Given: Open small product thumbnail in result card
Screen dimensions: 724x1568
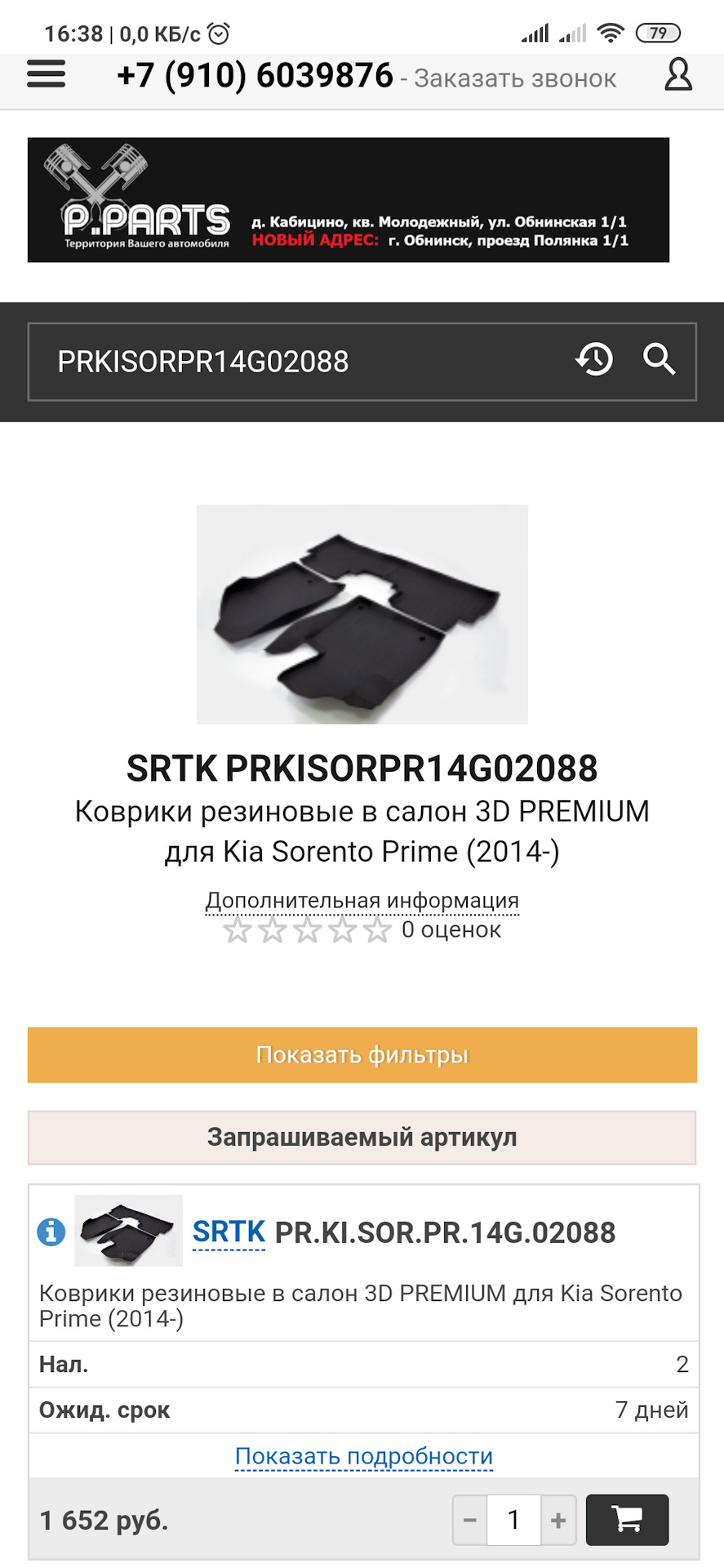Looking at the screenshot, I should click(128, 1231).
